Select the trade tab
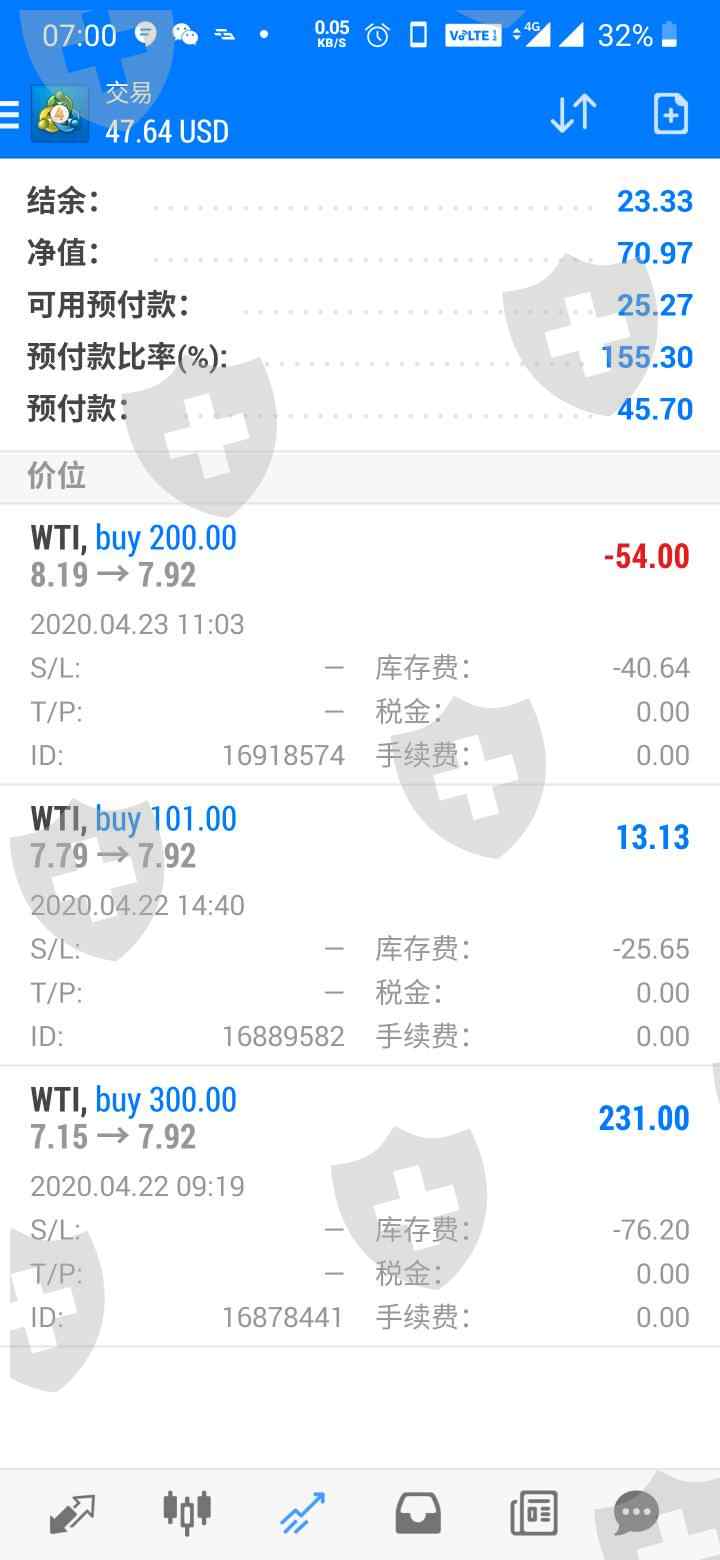 click(302, 1514)
